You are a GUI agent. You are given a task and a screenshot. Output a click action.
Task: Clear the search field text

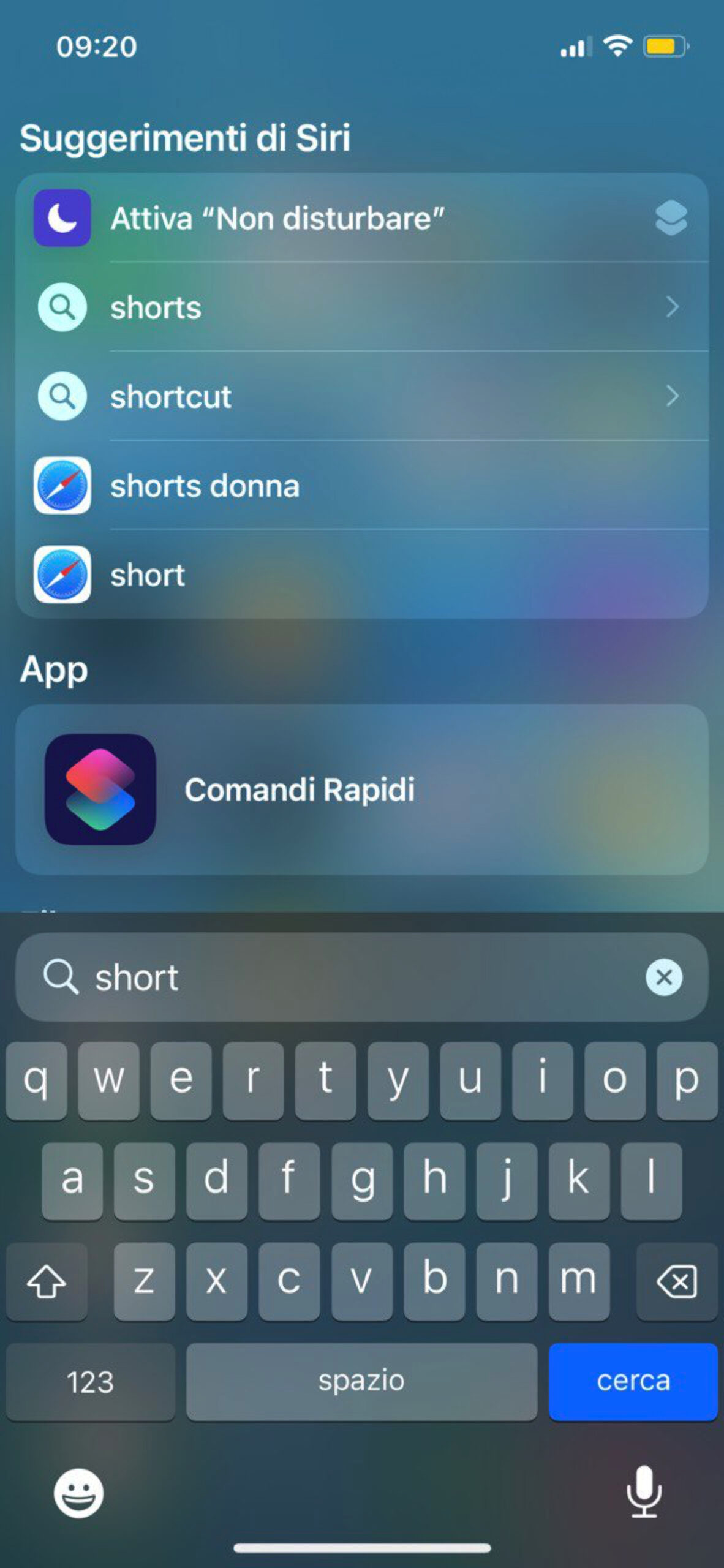[x=663, y=977]
